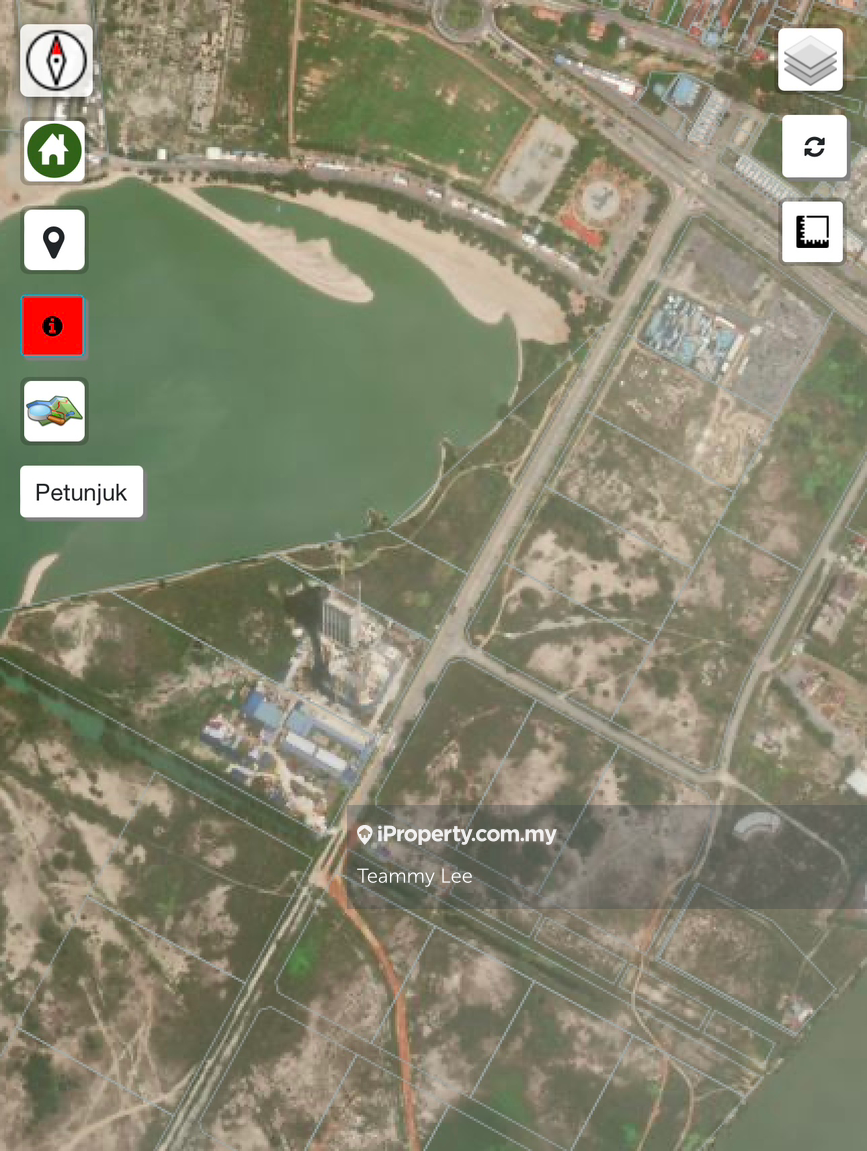Screen dimensions: 867x1151
Task: Toggle the map layers visibility
Action: pyautogui.click(x=810, y=60)
